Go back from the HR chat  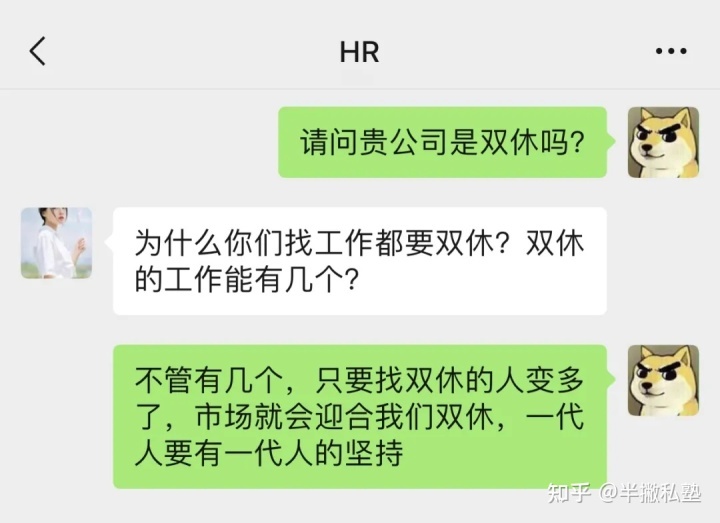tap(38, 51)
